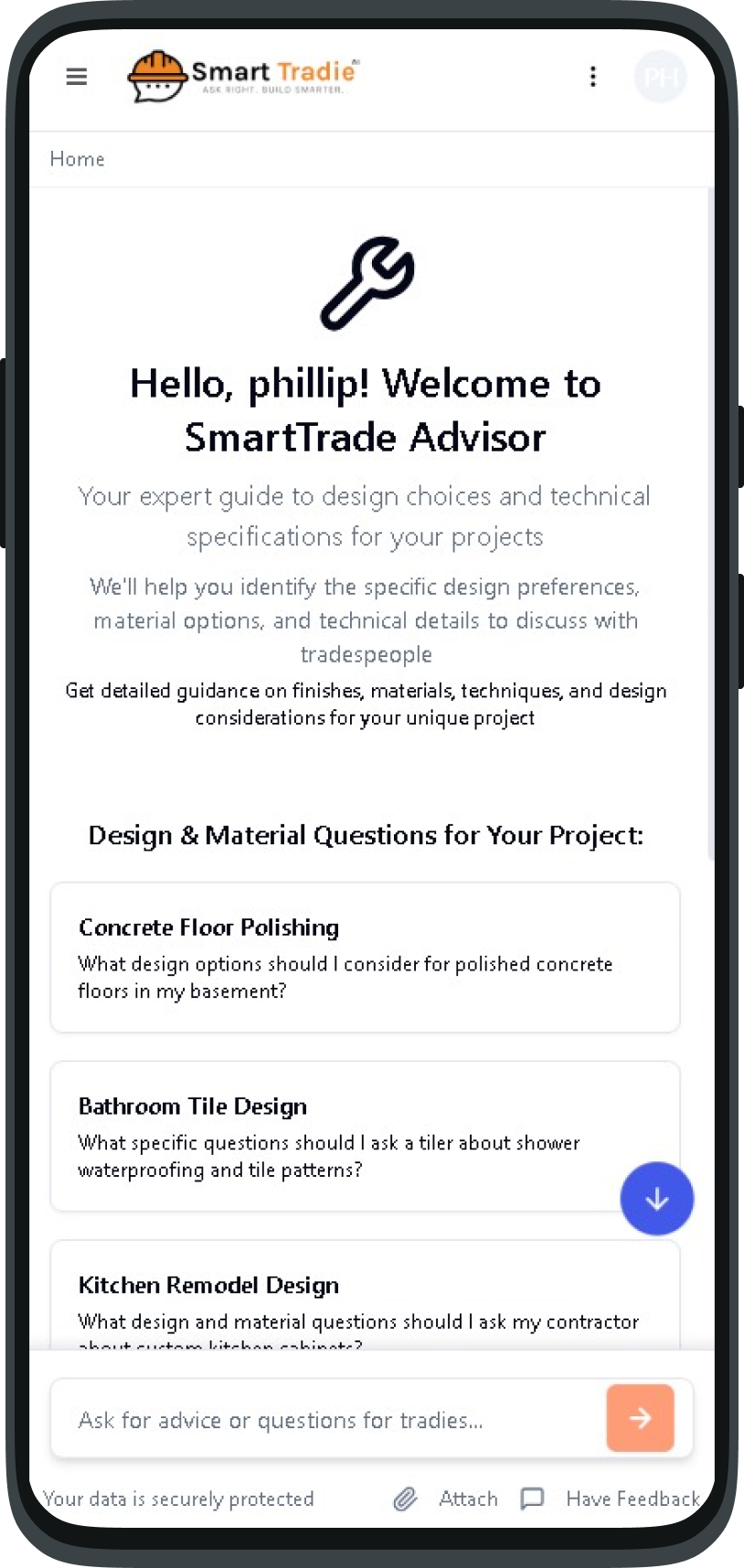Click the Smart Tradie logo

click(242, 77)
